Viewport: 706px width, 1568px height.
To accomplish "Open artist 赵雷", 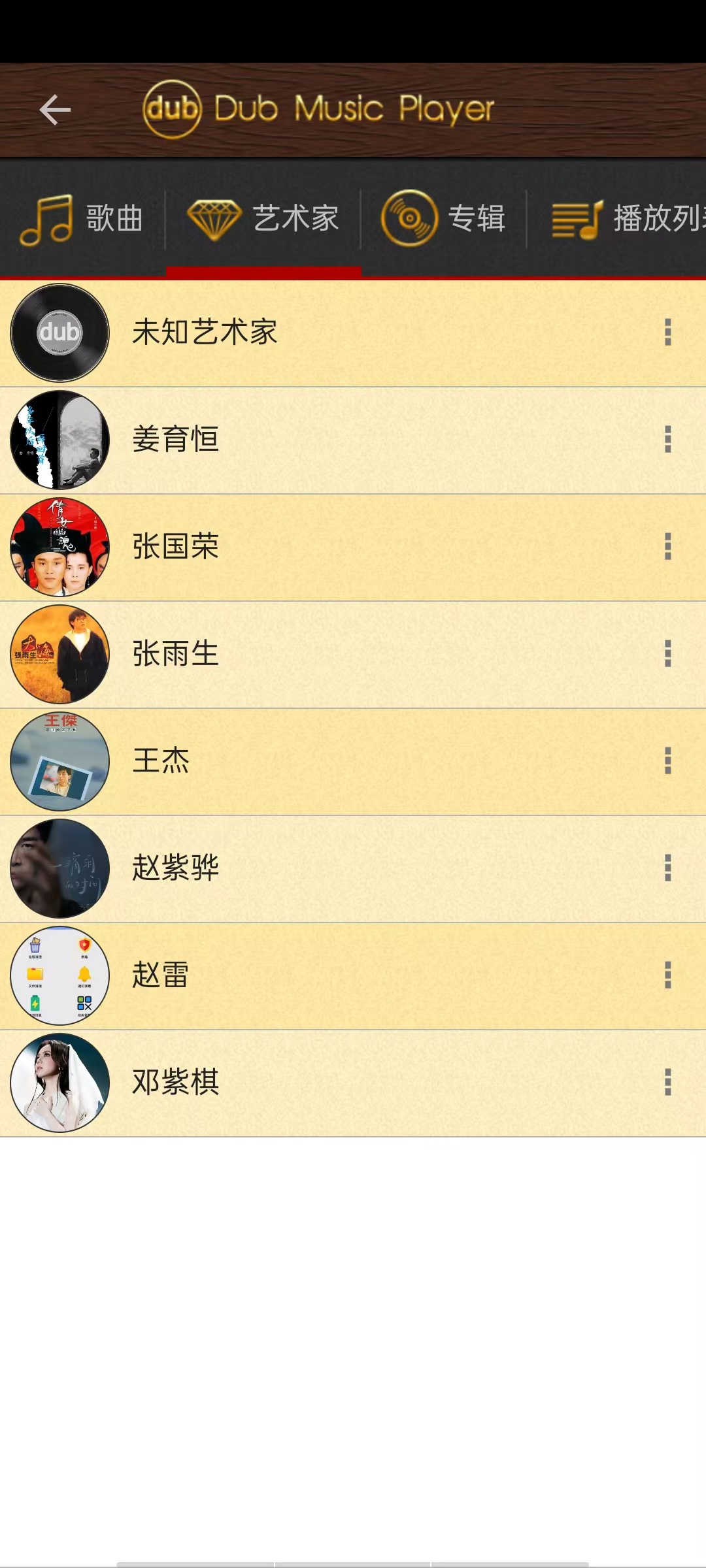I will pyautogui.click(x=353, y=975).
